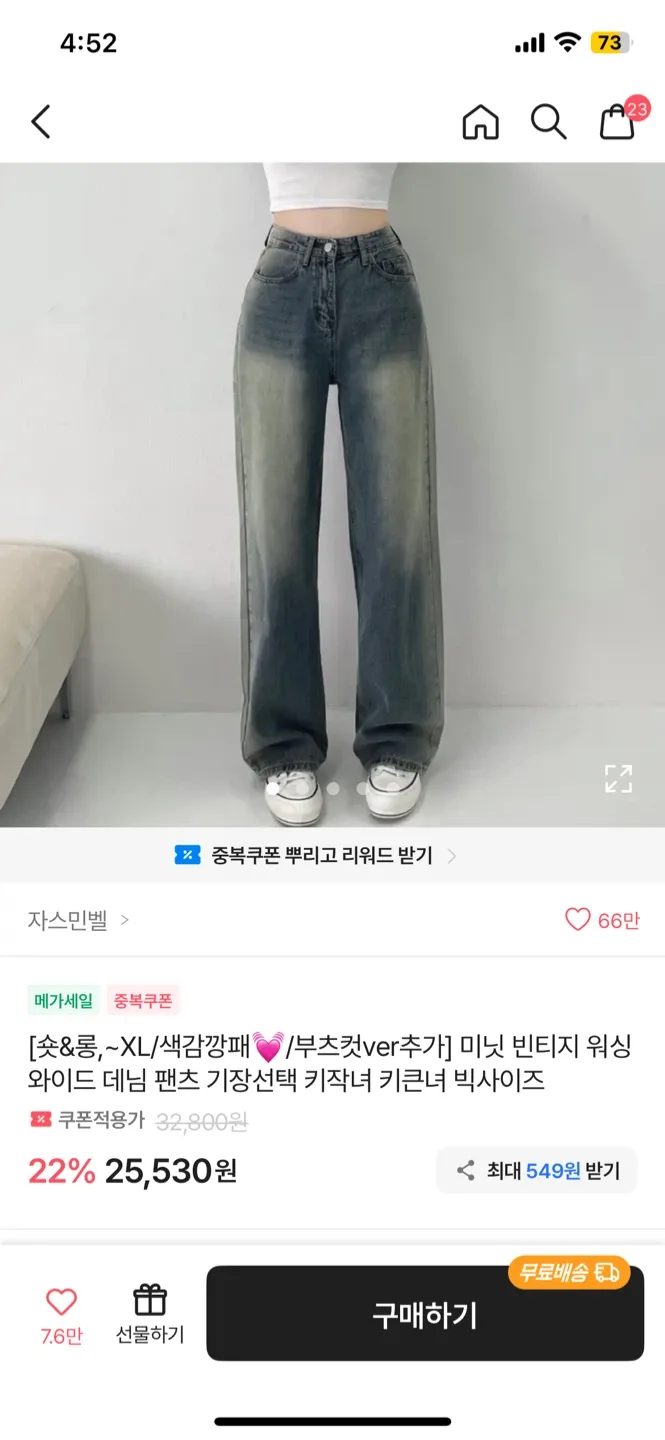
Task: Tap 최대 549원 받기 share button
Action: click(x=536, y=1170)
